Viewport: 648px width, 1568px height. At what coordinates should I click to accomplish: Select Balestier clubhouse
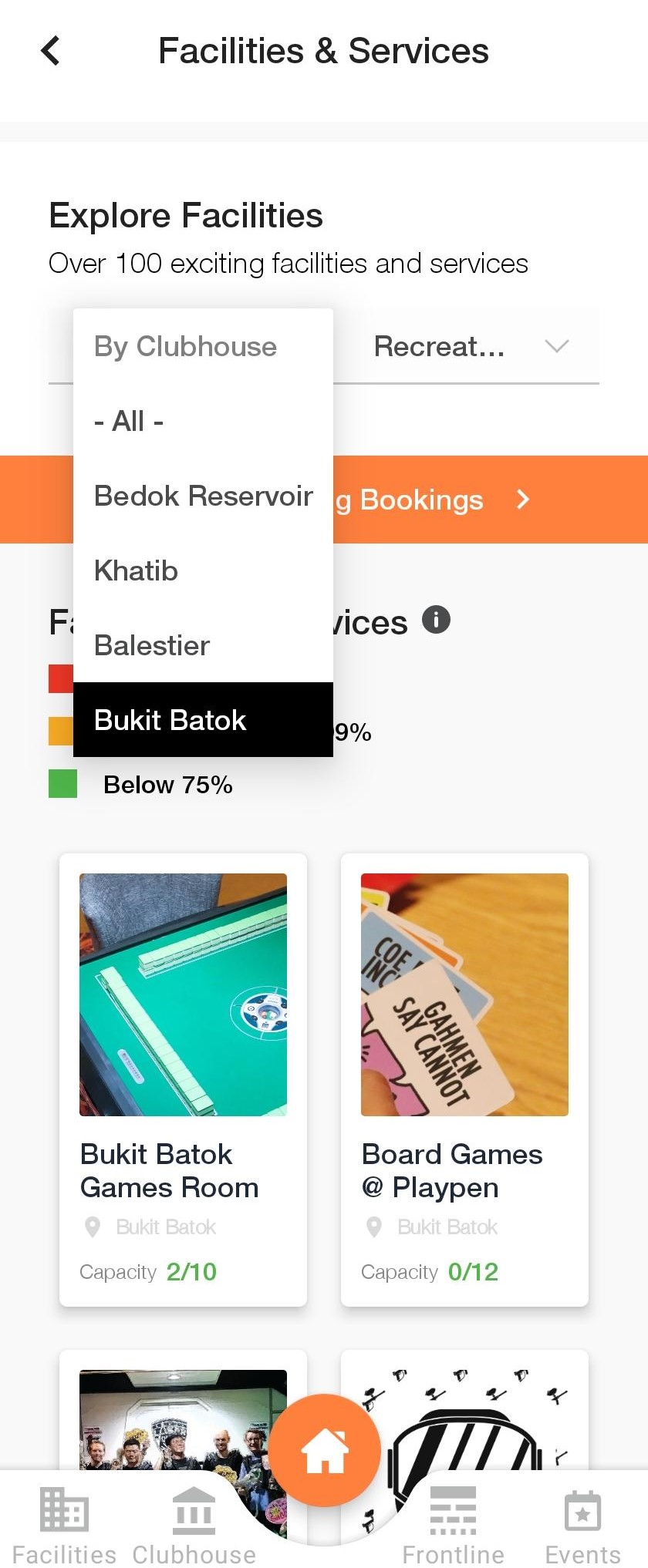[152, 646]
